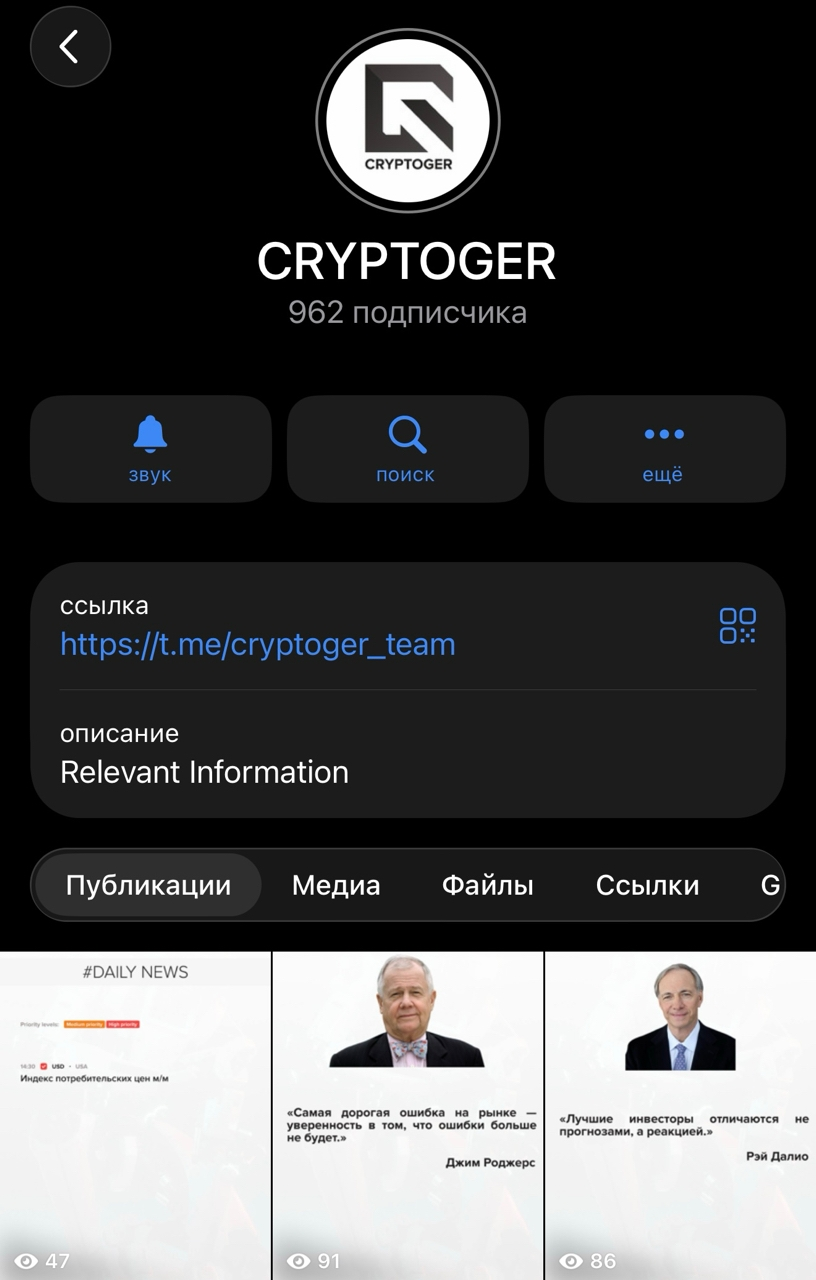Screen dimensions: 816x1280
Task: Switch to the Ссылки tab
Action: (647, 885)
